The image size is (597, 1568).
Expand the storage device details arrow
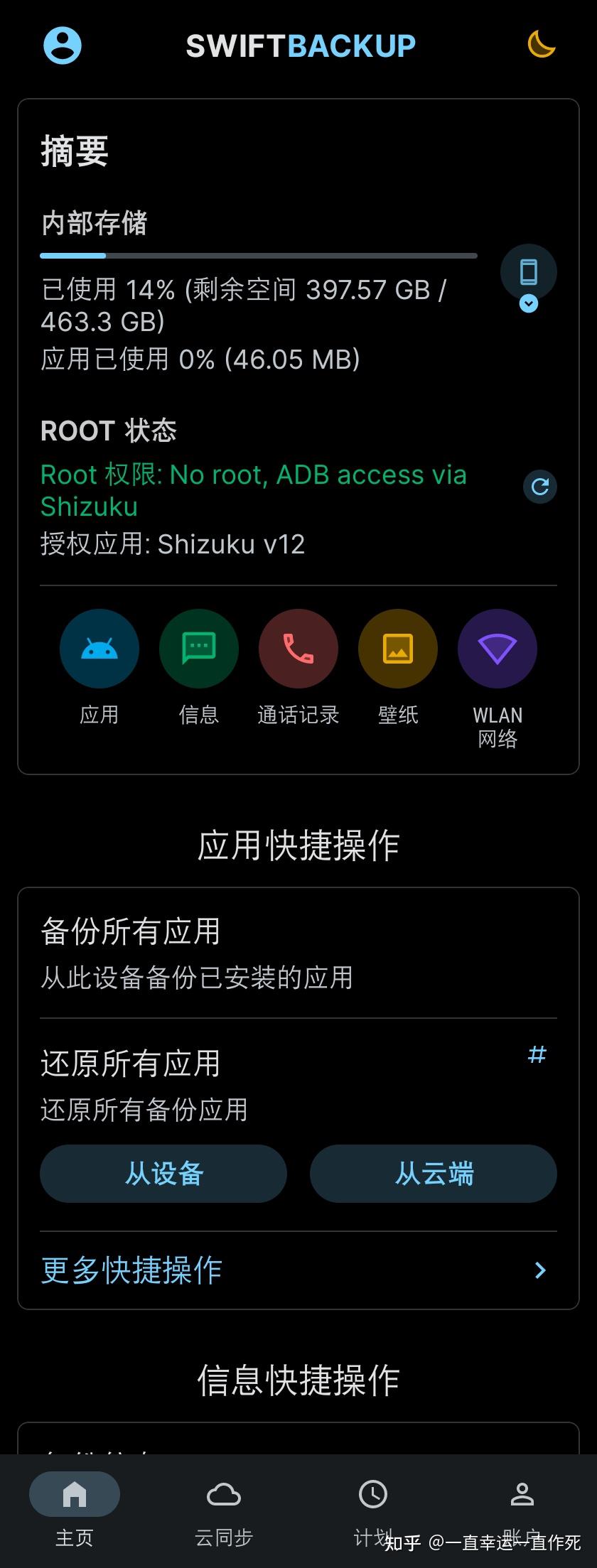[529, 303]
